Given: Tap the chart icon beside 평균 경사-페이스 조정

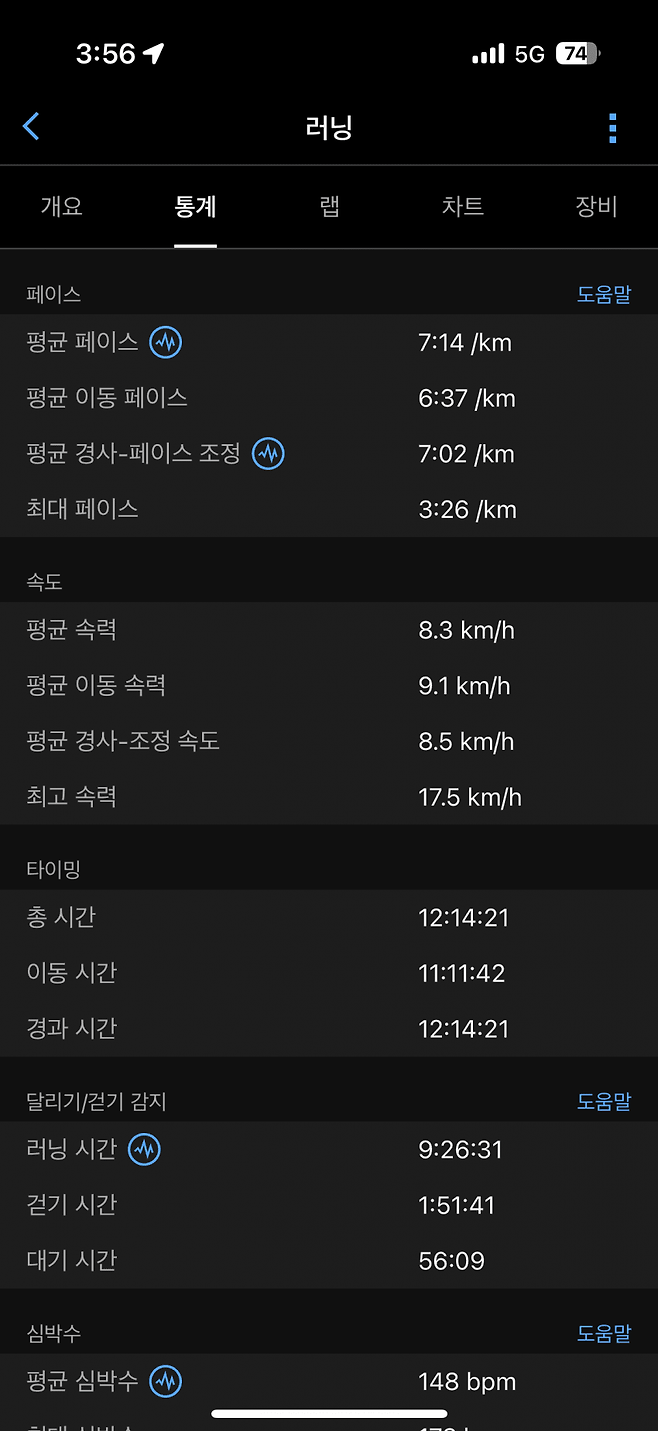Looking at the screenshot, I should coord(268,454).
